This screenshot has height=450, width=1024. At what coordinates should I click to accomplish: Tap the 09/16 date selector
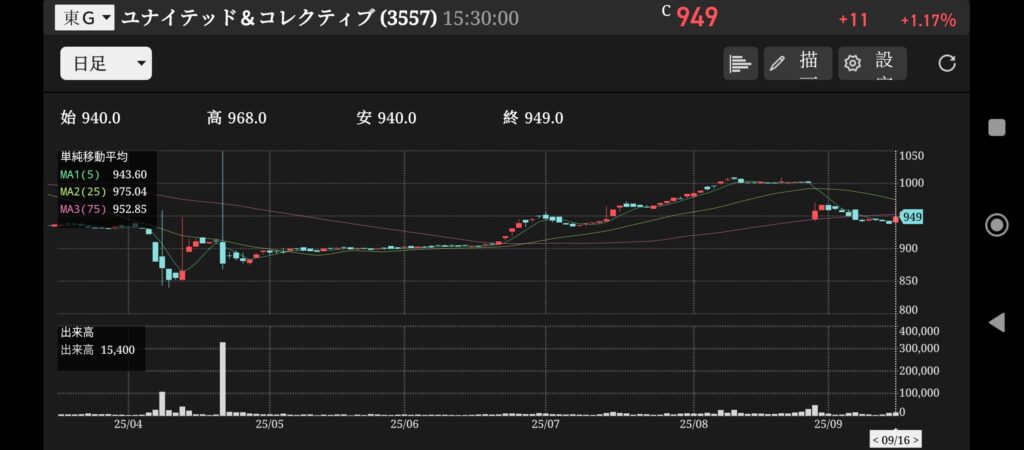pyautogui.click(x=895, y=439)
